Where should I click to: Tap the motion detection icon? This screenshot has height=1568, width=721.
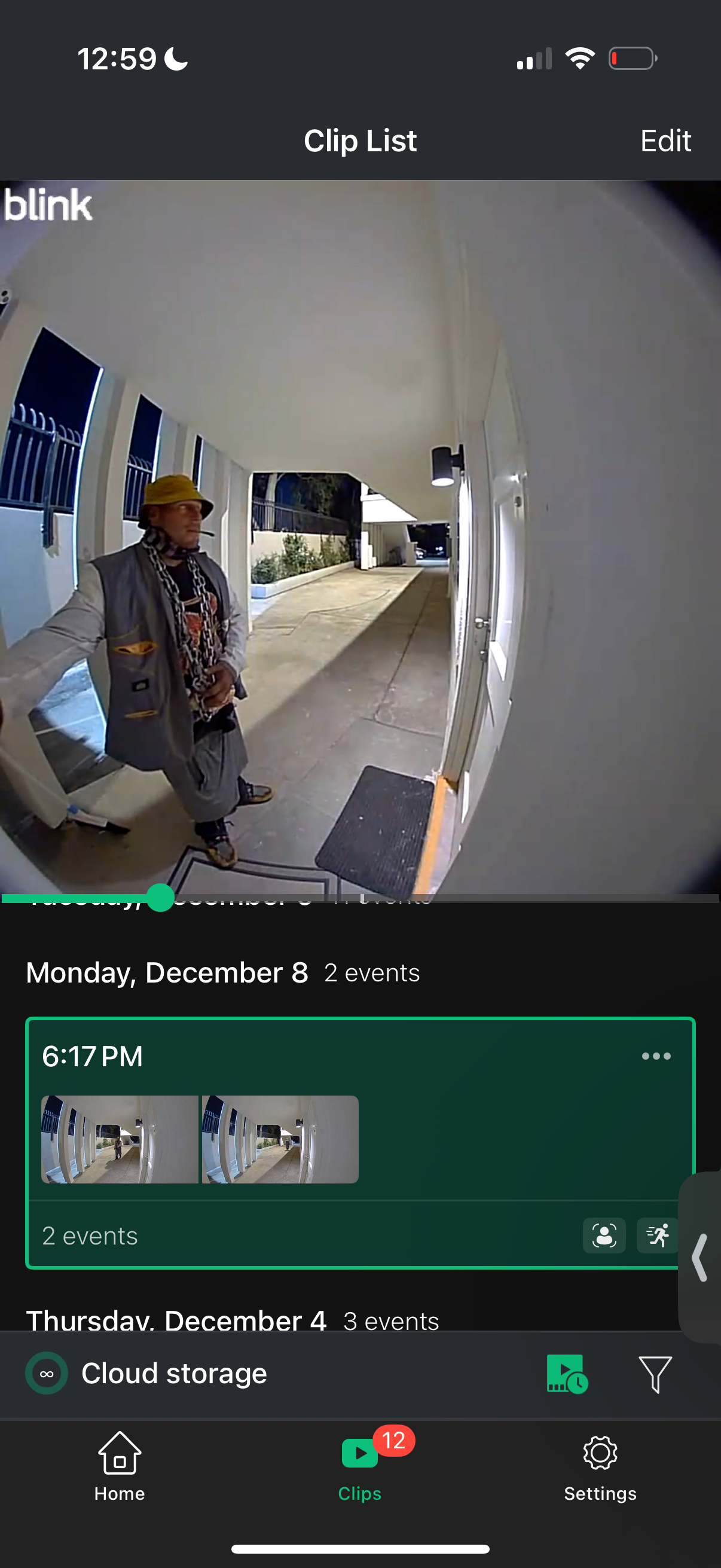click(x=657, y=1236)
